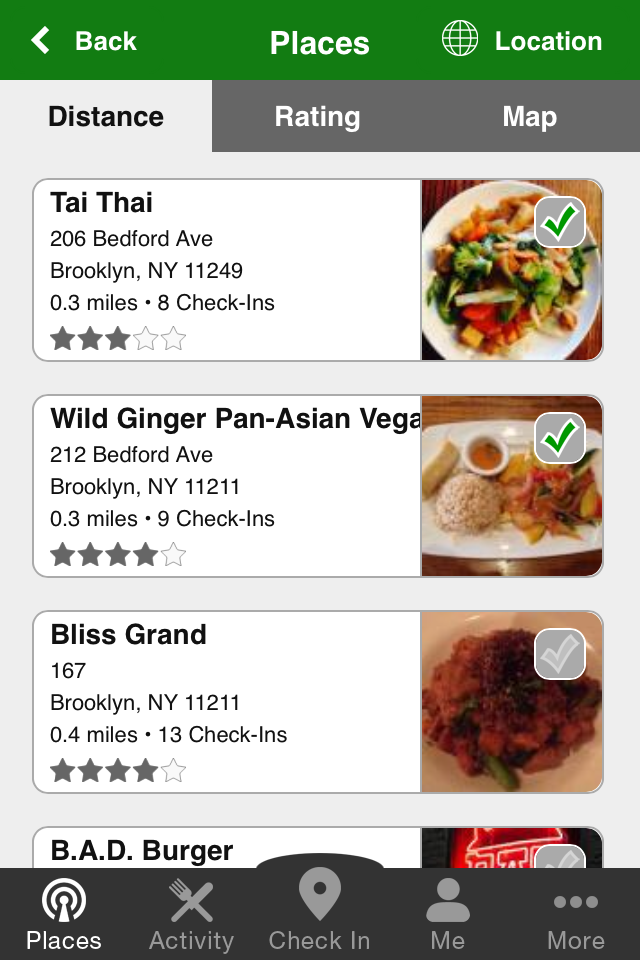The image size is (640, 960).
Task: Tap Check In in the bottom bar
Action: pyautogui.click(x=319, y=912)
